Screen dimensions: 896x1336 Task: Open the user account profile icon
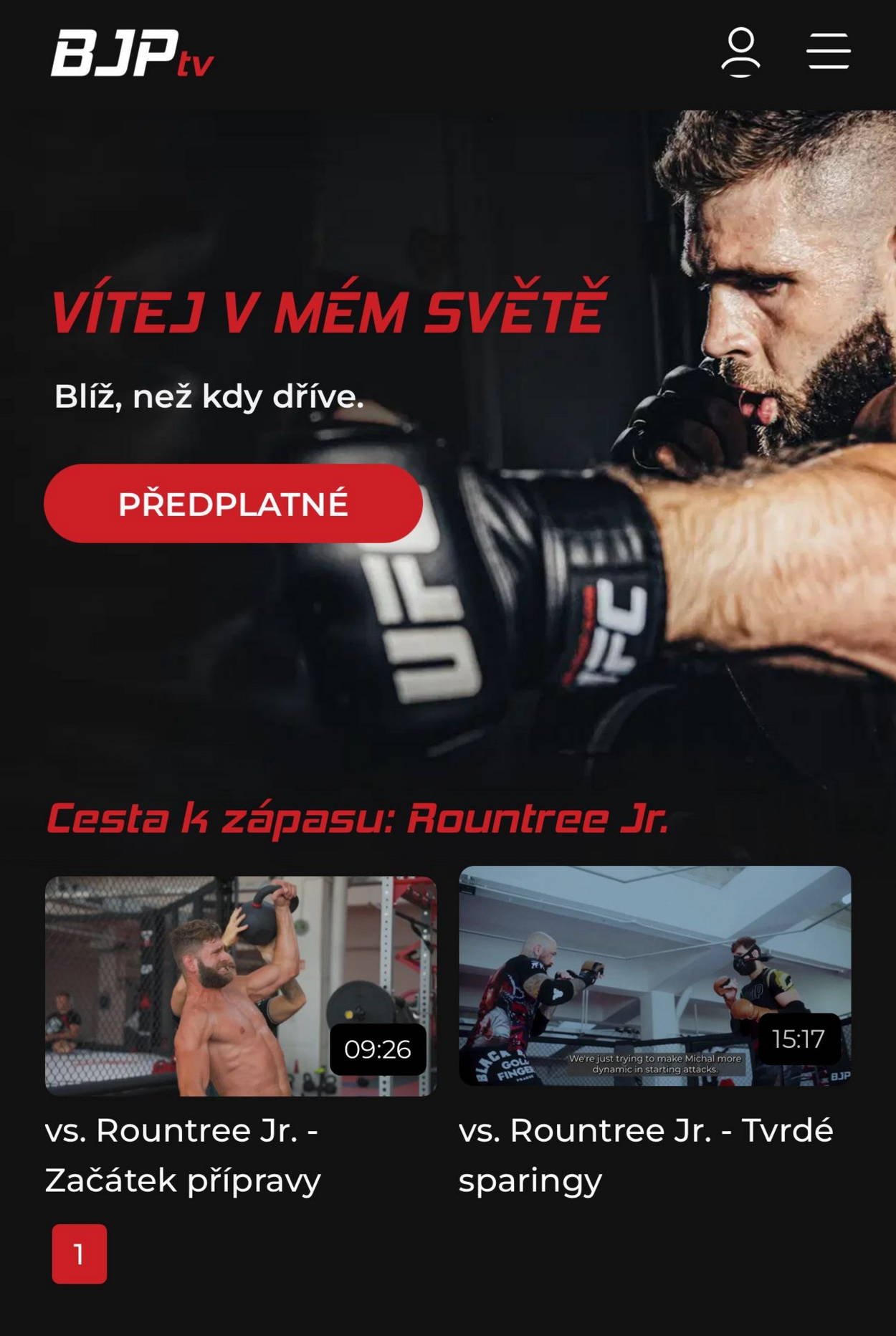click(x=740, y=52)
